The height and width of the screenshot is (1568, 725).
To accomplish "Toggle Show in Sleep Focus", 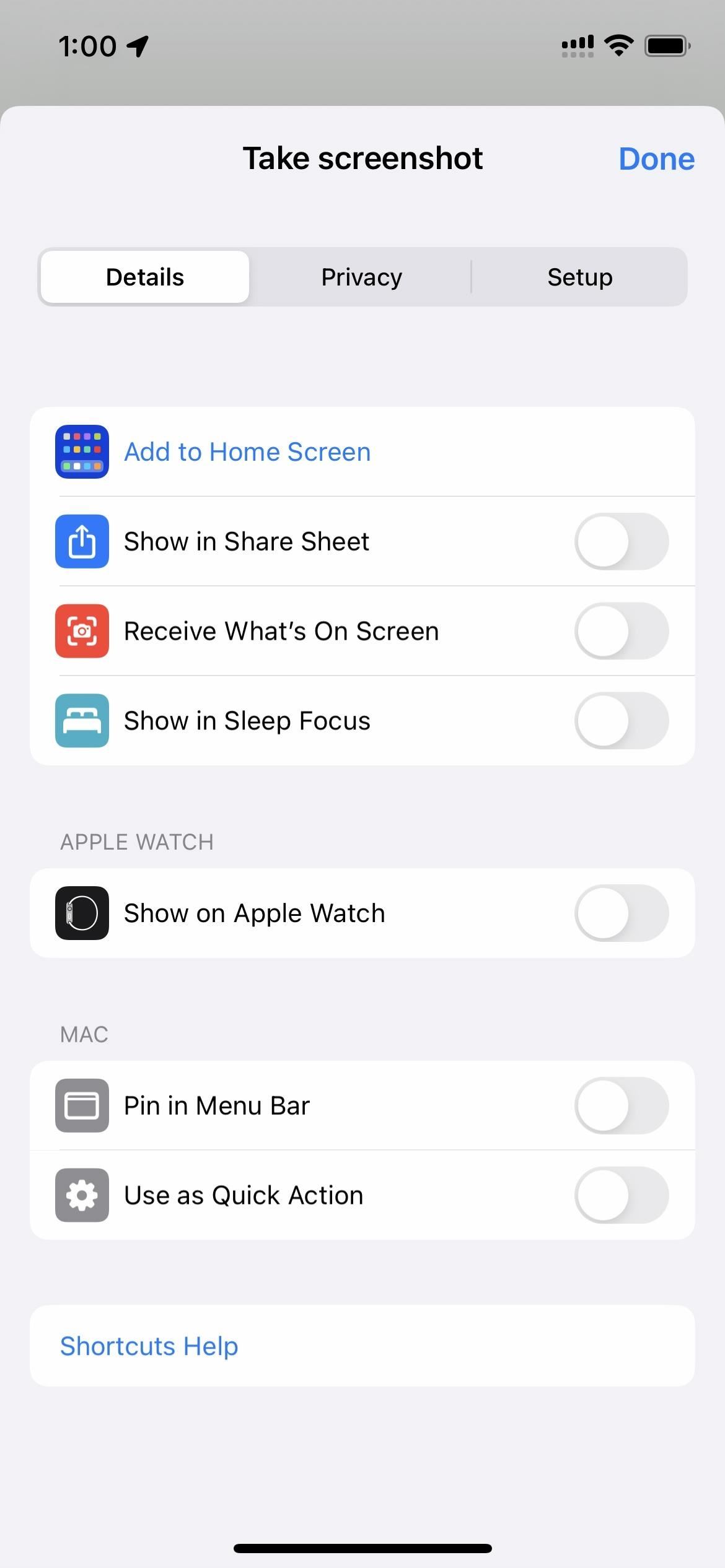I will [x=621, y=721].
